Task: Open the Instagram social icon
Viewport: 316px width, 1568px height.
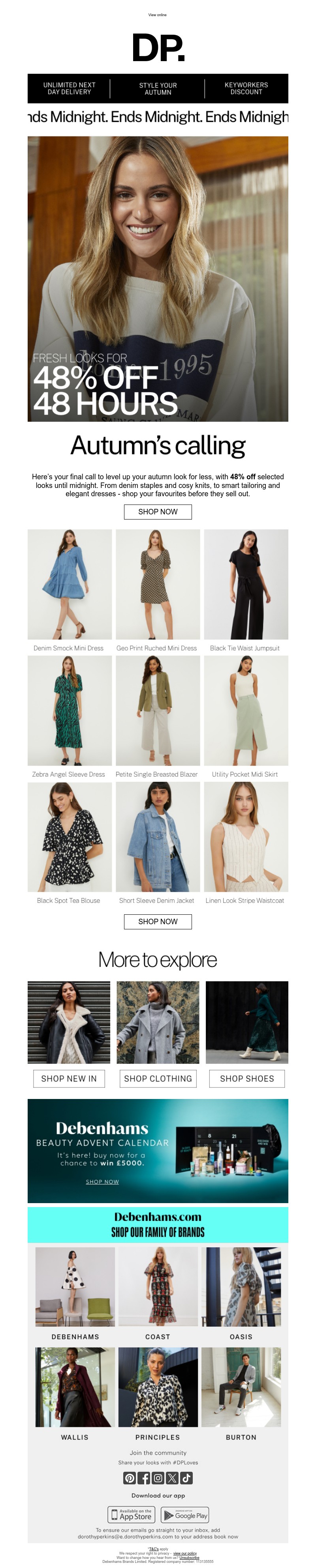Action: click(x=158, y=1478)
